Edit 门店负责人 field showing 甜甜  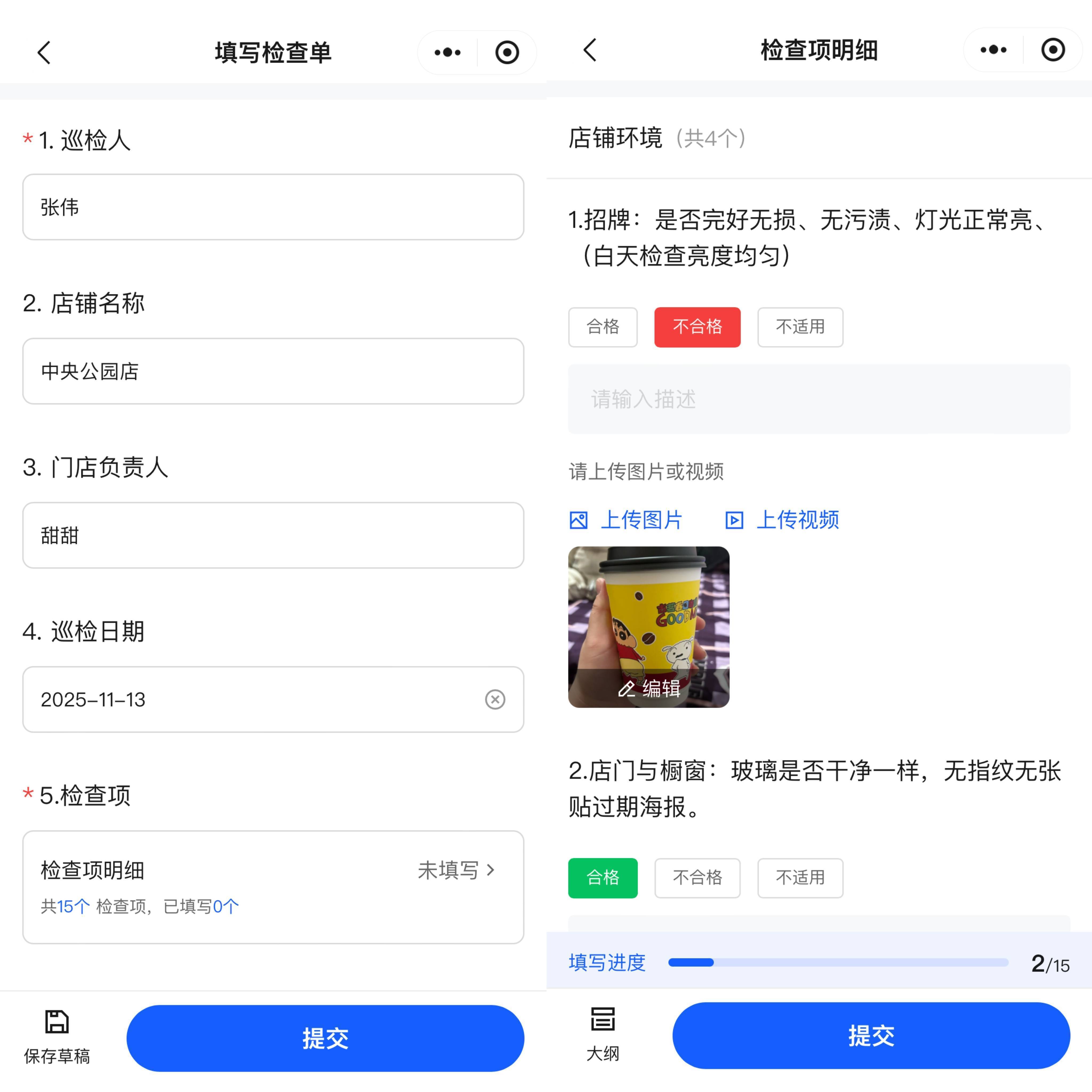273,535
